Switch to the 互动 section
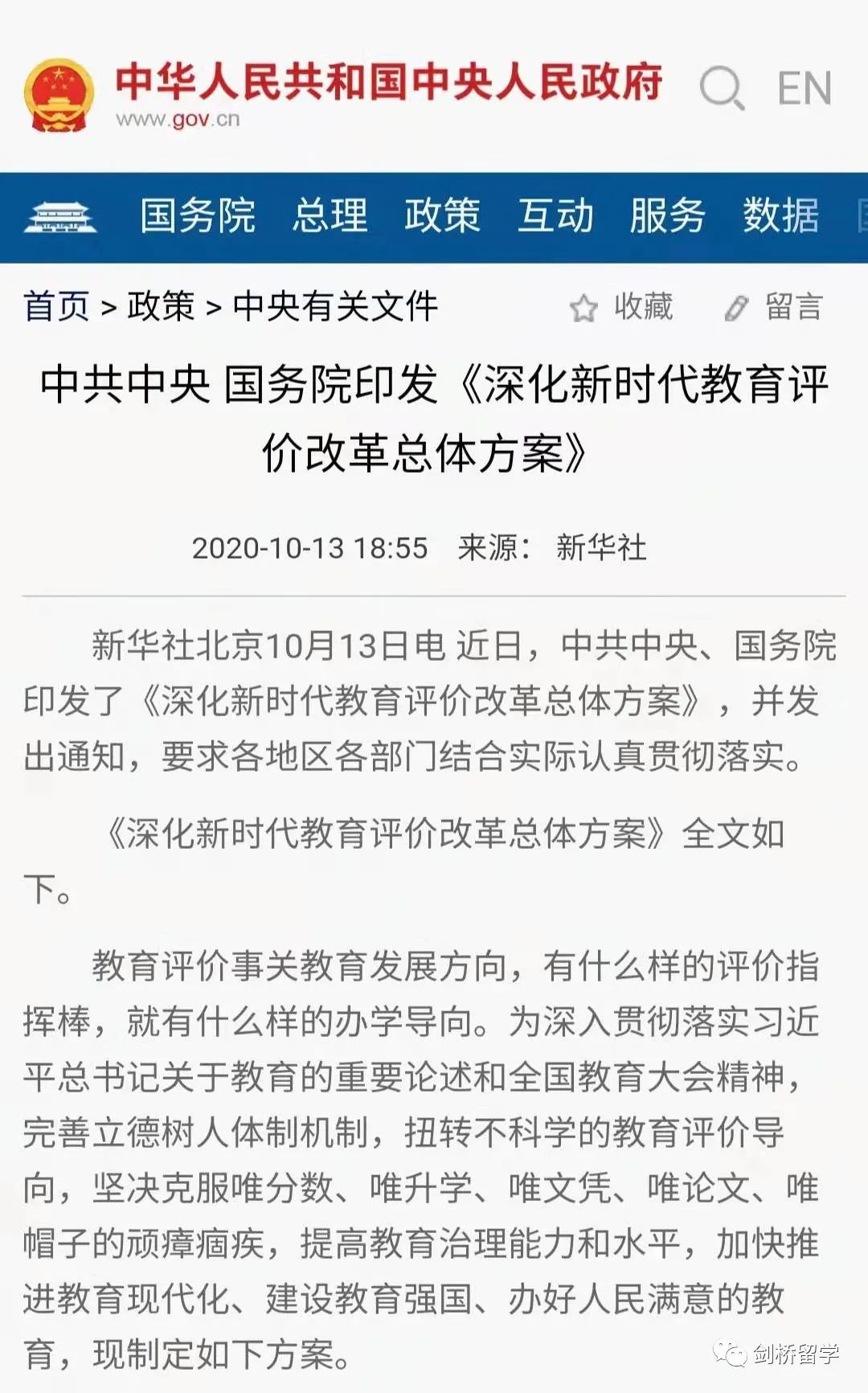Image resolution: width=868 pixels, height=1393 pixels. coord(555,215)
